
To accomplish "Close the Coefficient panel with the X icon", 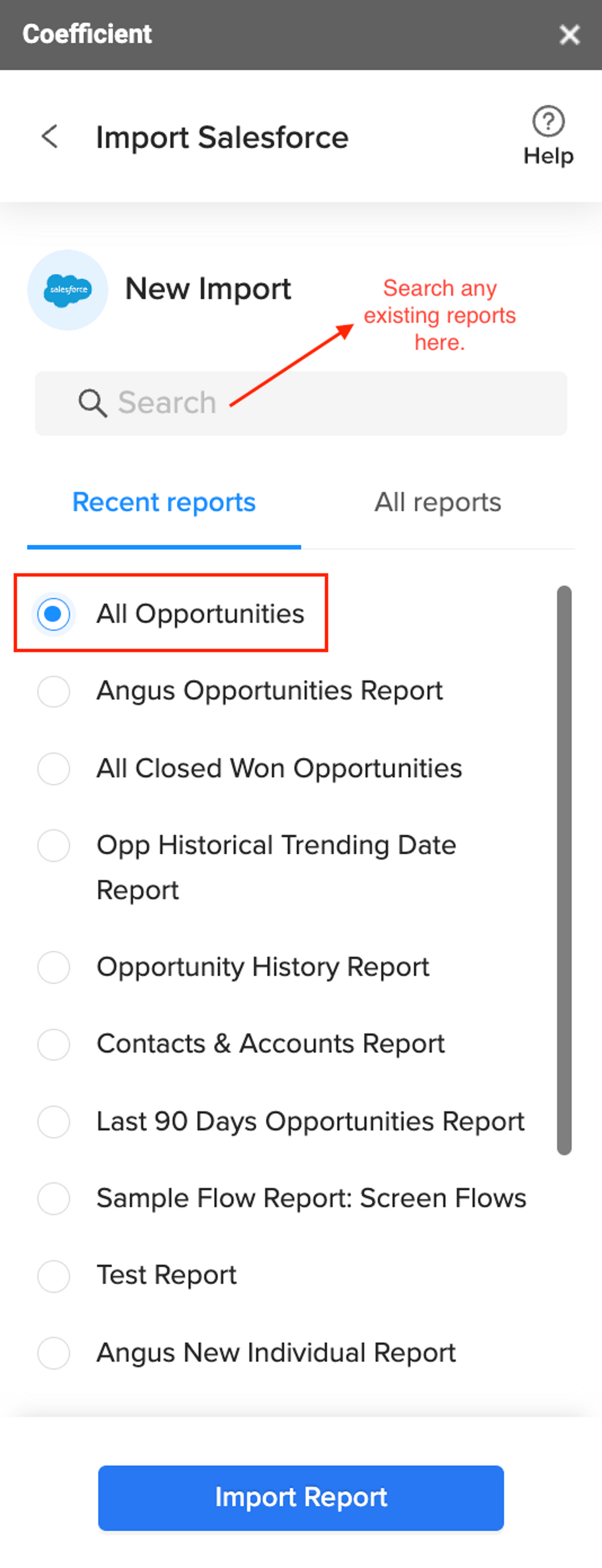I will pos(570,35).
